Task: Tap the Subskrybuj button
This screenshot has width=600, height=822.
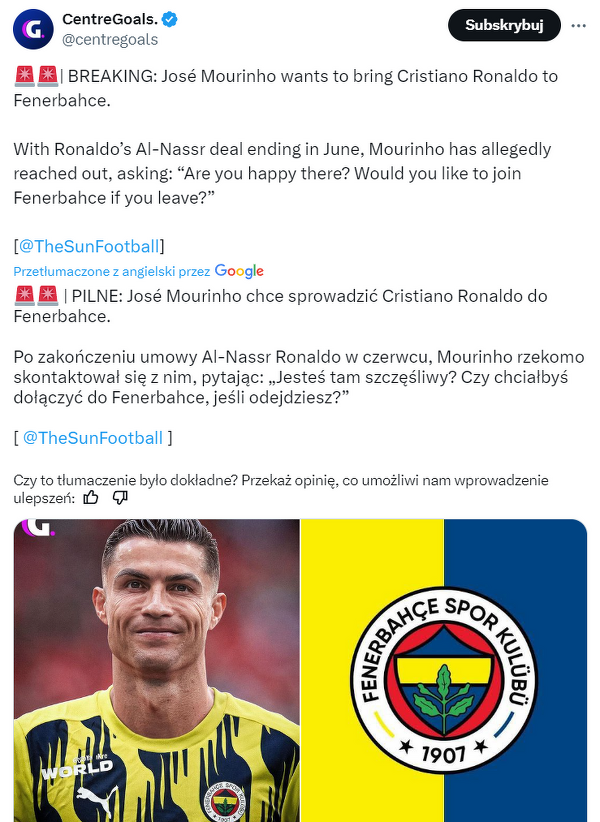Action: (504, 26)
